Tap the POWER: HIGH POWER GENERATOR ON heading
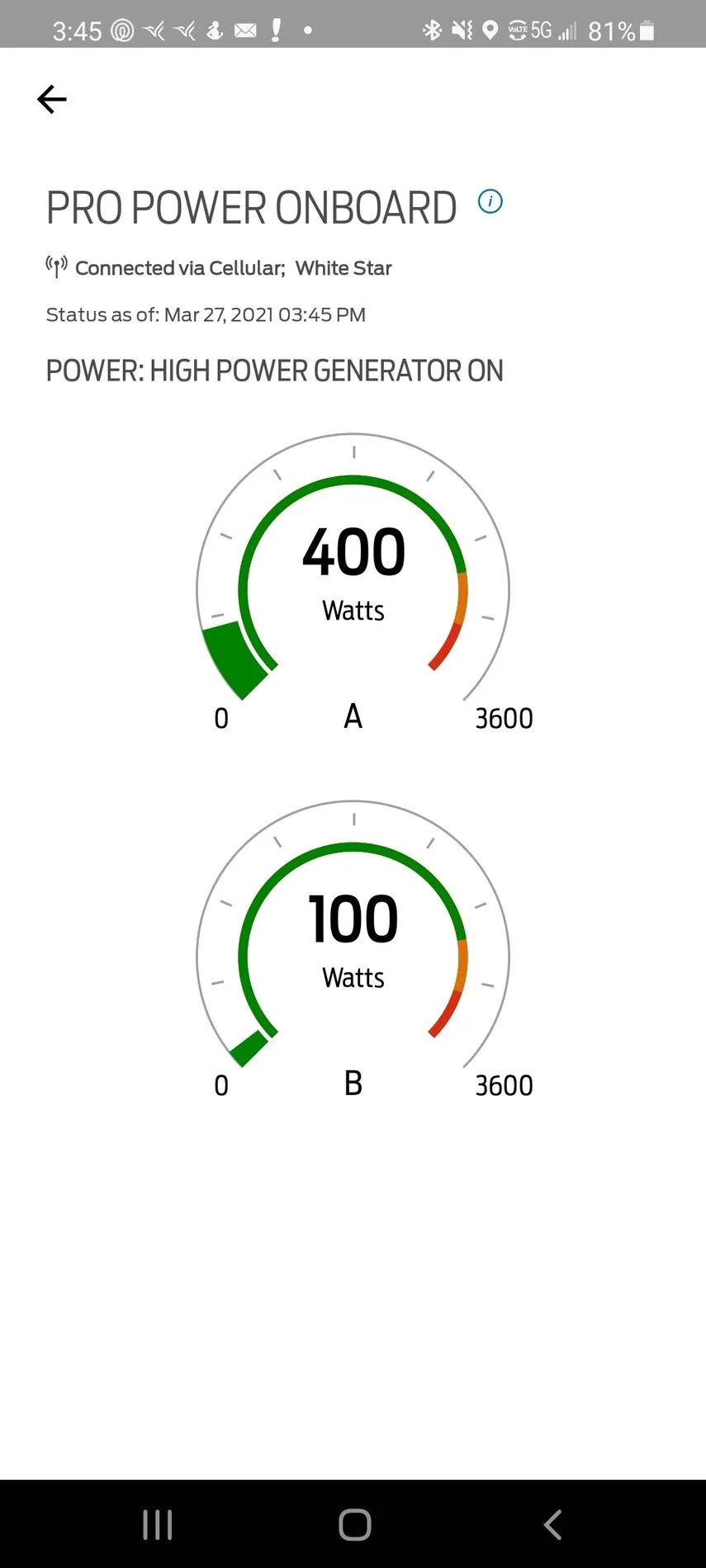Viewport: 706px width, 1568px height. tap(274, 371)
